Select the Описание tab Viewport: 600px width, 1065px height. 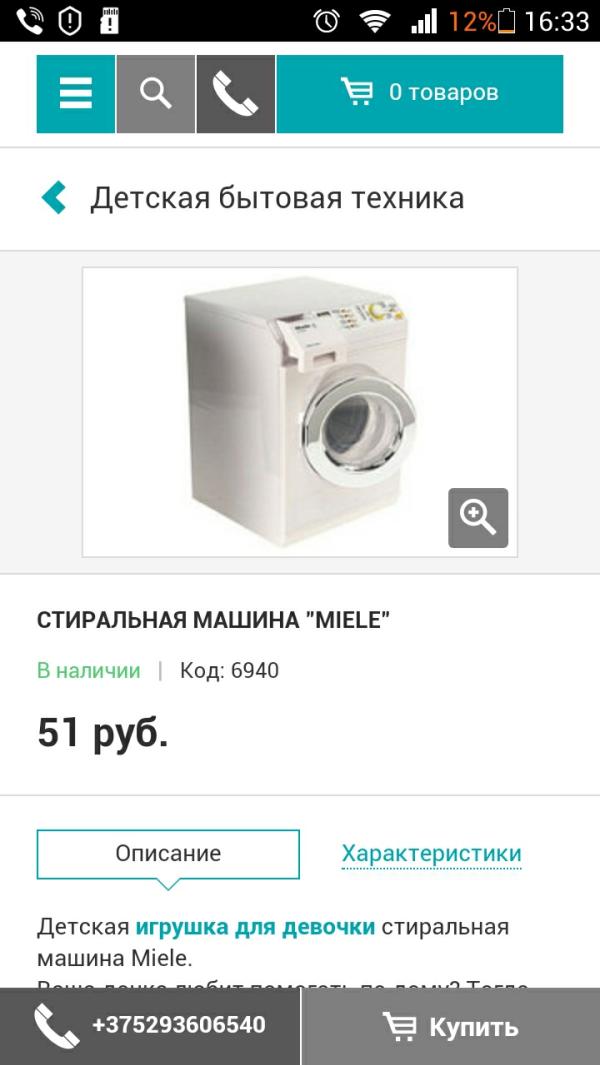coord(168,854)
